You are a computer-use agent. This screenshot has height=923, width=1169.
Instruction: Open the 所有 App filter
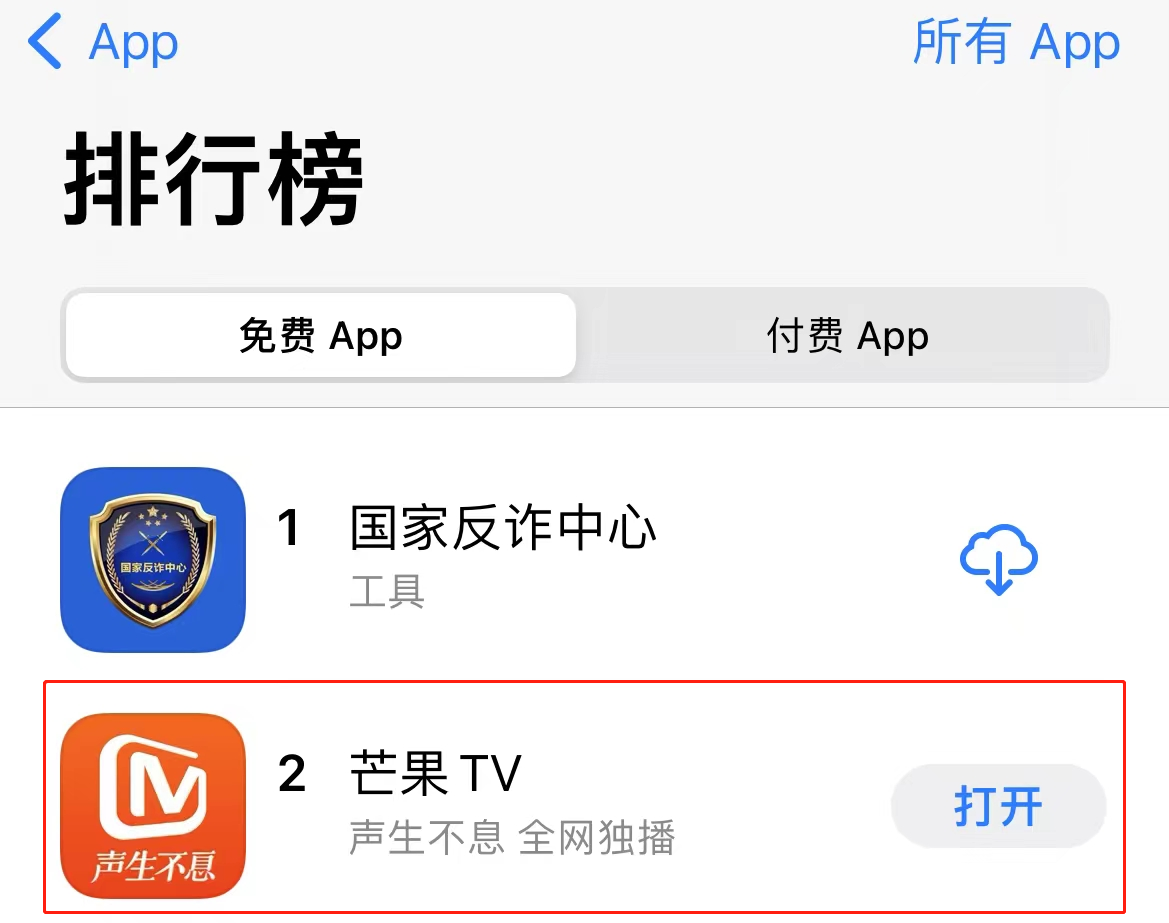[1015, 44]
